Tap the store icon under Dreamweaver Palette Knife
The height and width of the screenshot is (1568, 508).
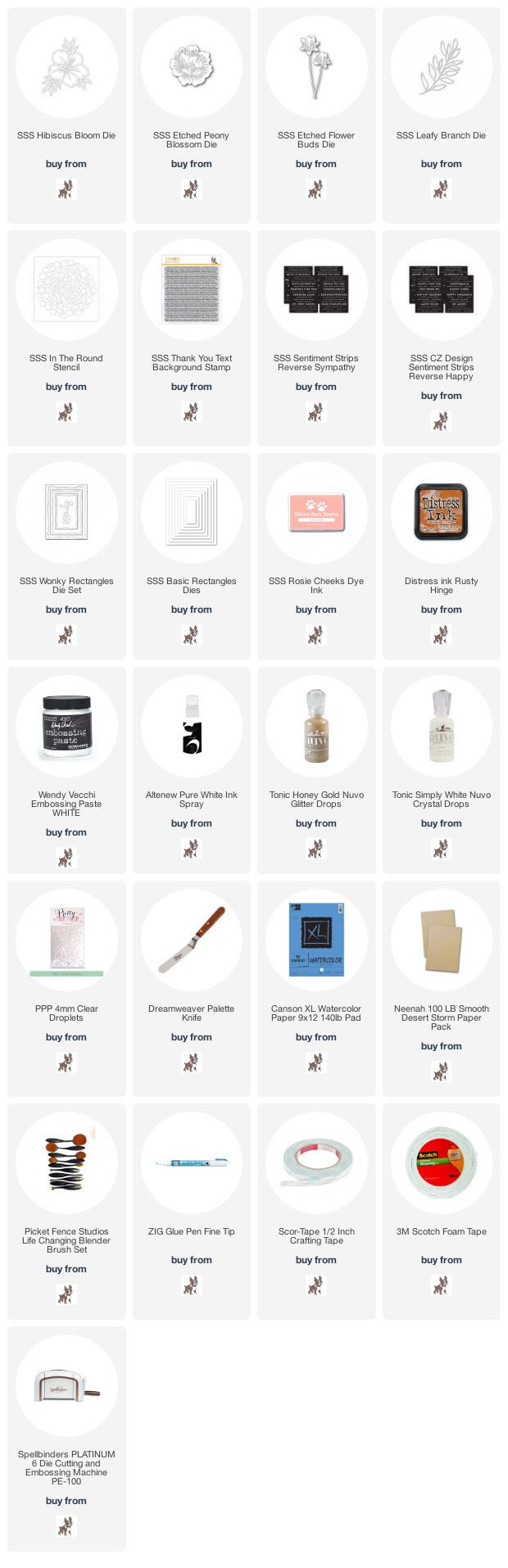[191, 1063]
